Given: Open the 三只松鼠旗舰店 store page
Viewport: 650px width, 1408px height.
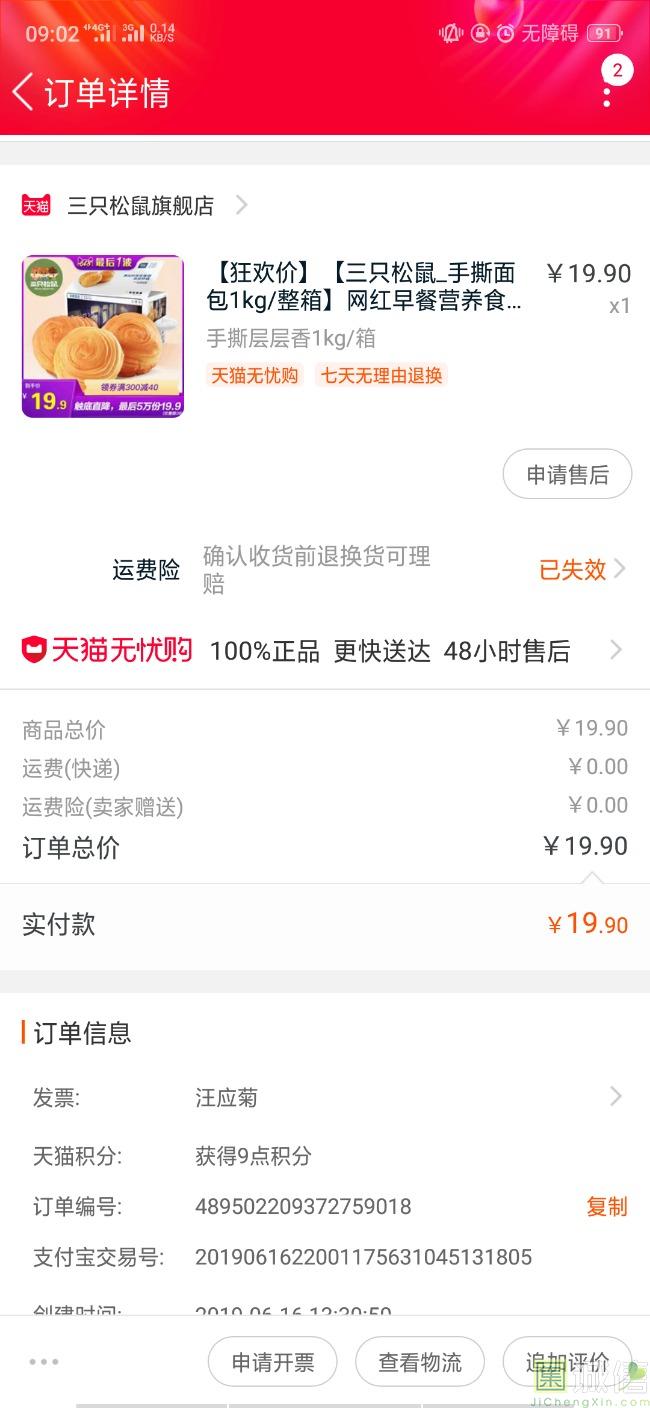Looking at the screenshot, I should coord(135,206).
